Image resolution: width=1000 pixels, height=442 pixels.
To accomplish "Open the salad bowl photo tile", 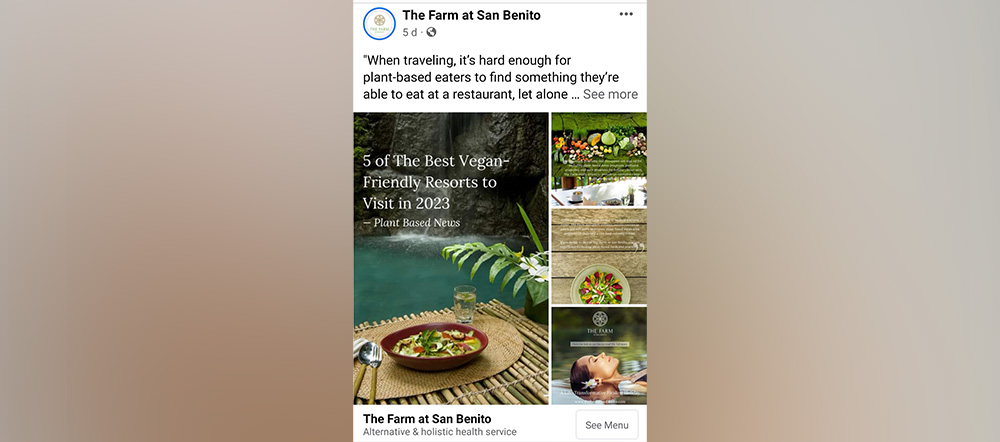I will (598, 256).
